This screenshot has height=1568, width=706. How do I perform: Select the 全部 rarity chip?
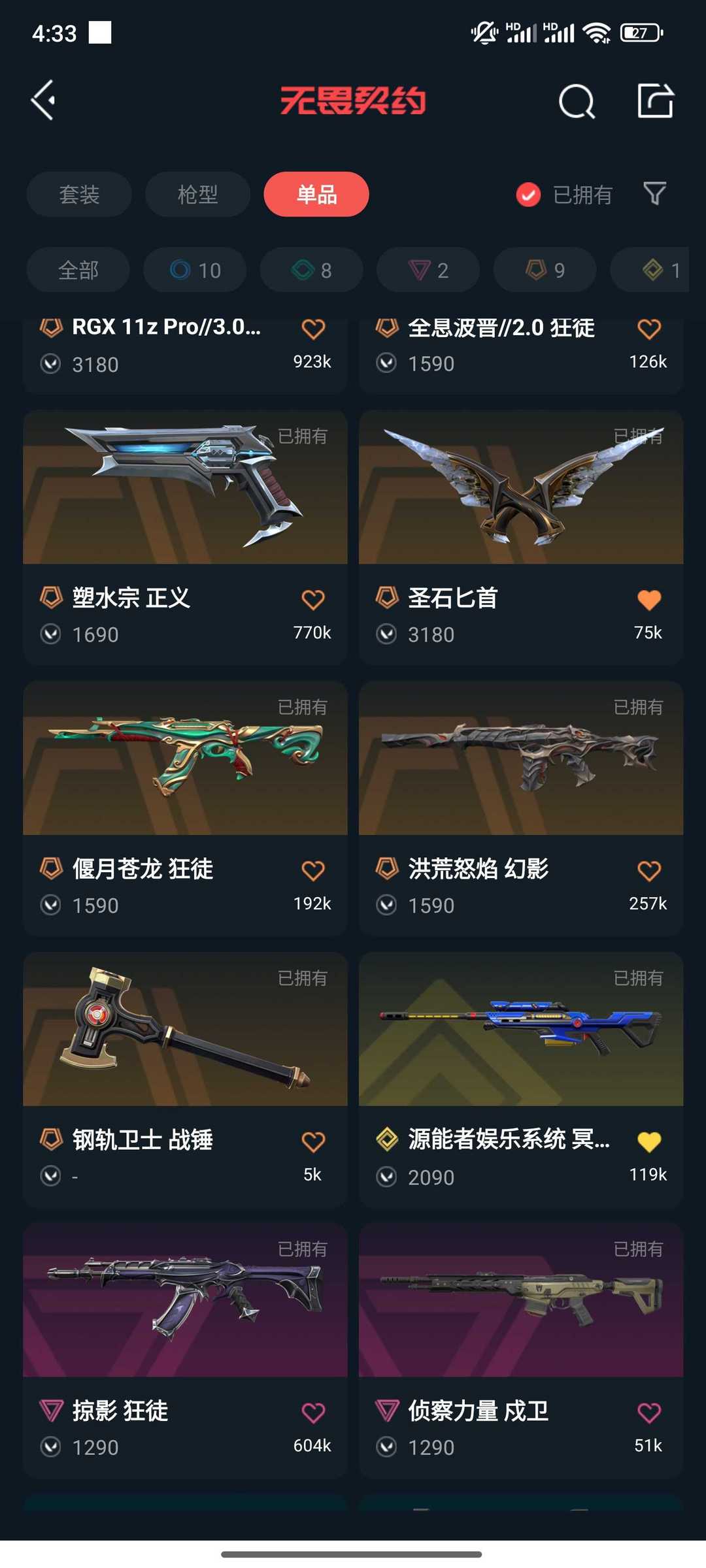(78, 270)
